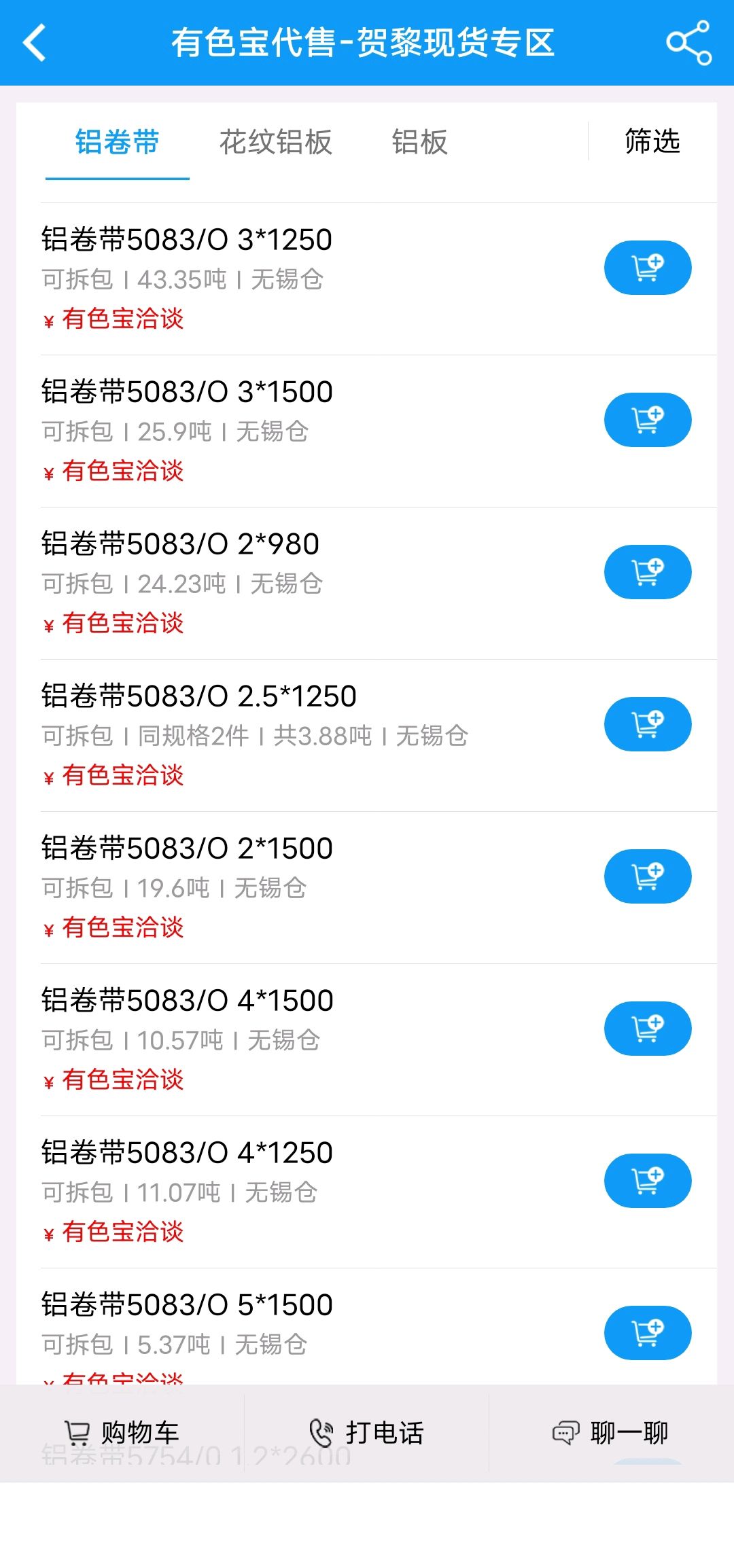Screen dimensions: 734x1568
Task: Add 铝卷带5083/O 5*1500 to cart
Action: tap(648, 1333)
